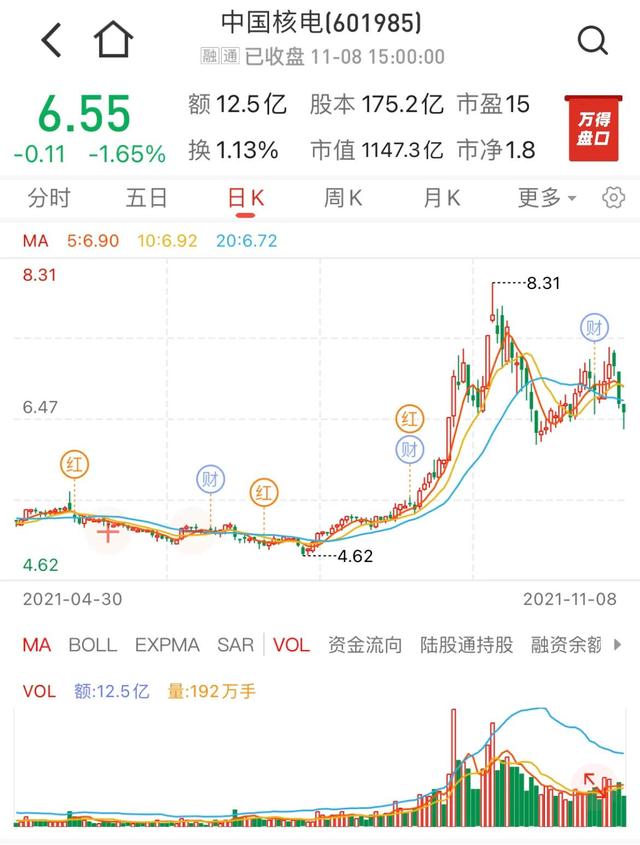Go back using the arrow icon
Screen dimensions: 640x845
pos(51,41)
